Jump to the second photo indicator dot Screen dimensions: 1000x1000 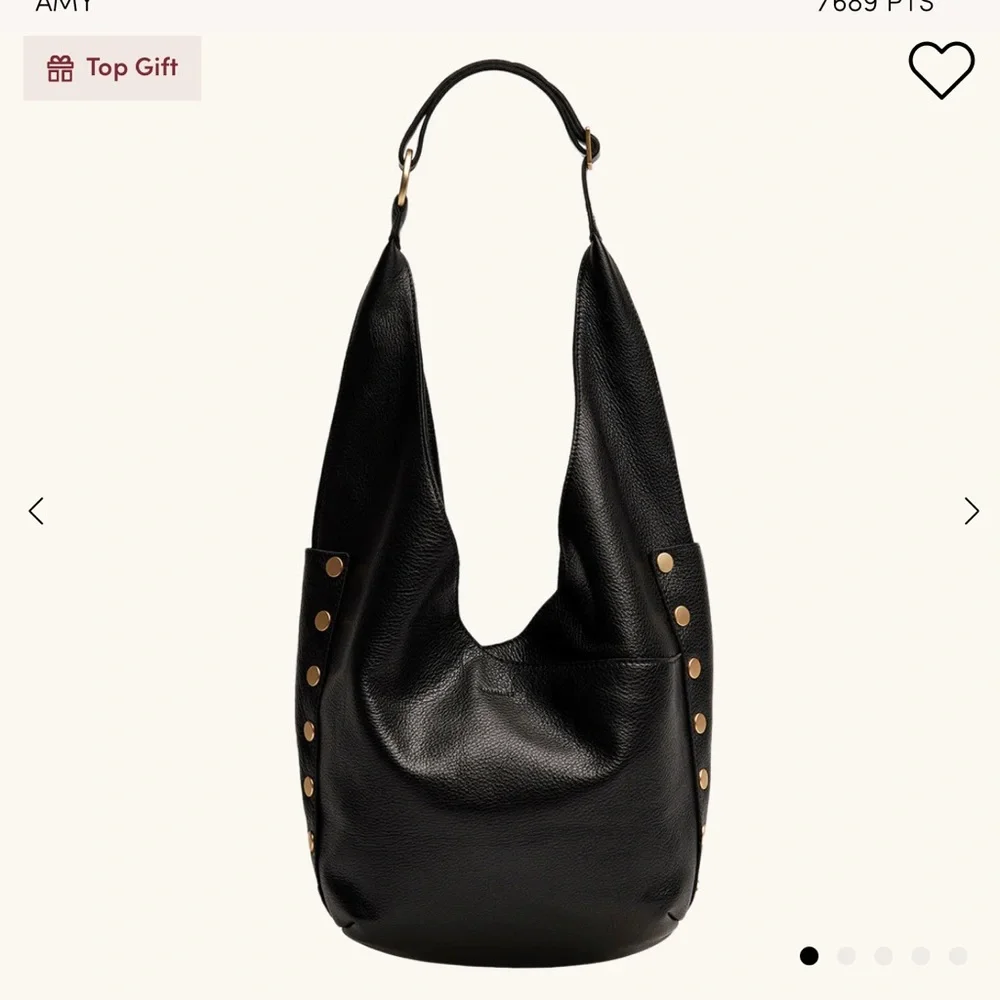pos(846,956)
